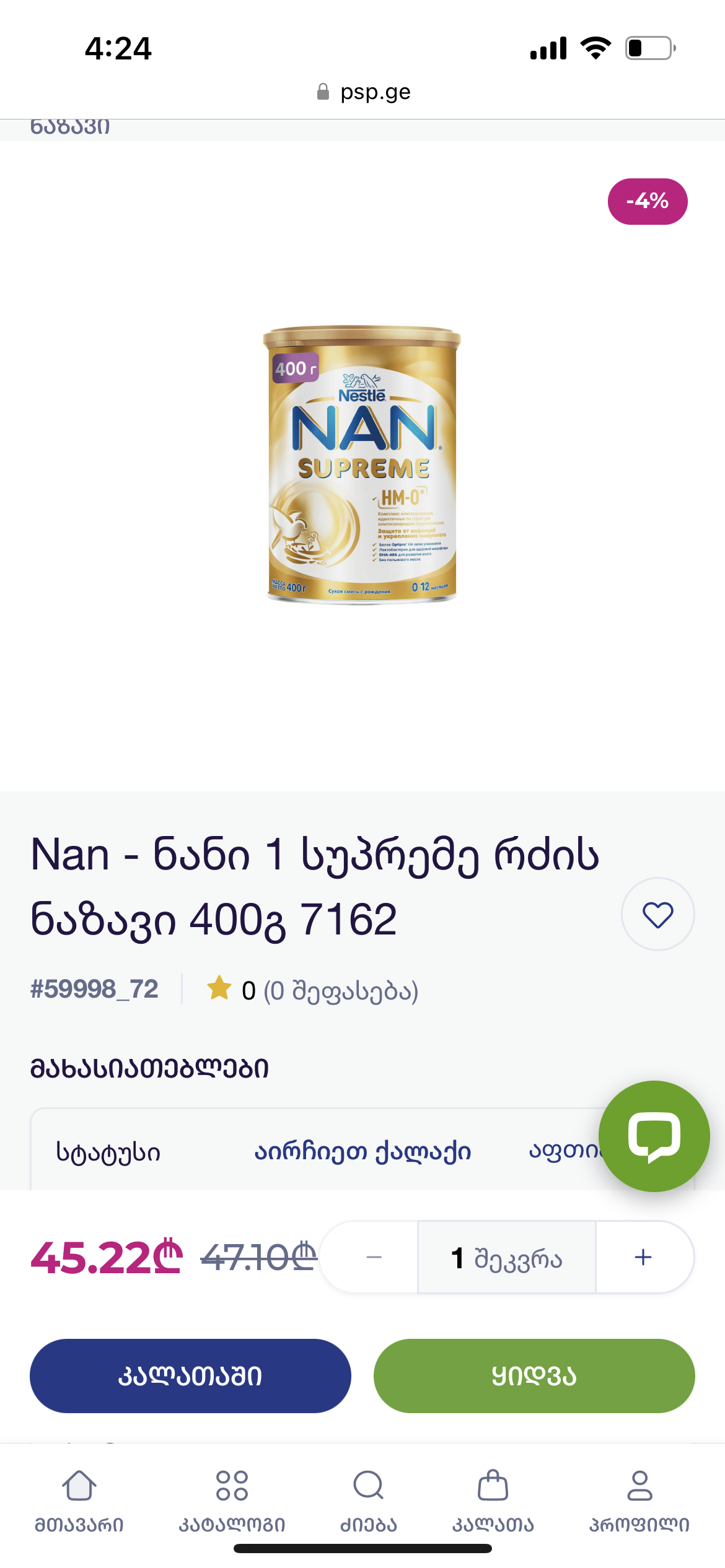This screenshot has height=1568, width=725.
Task: Add to cart with კალათაში button
Action: [190, 1375]
